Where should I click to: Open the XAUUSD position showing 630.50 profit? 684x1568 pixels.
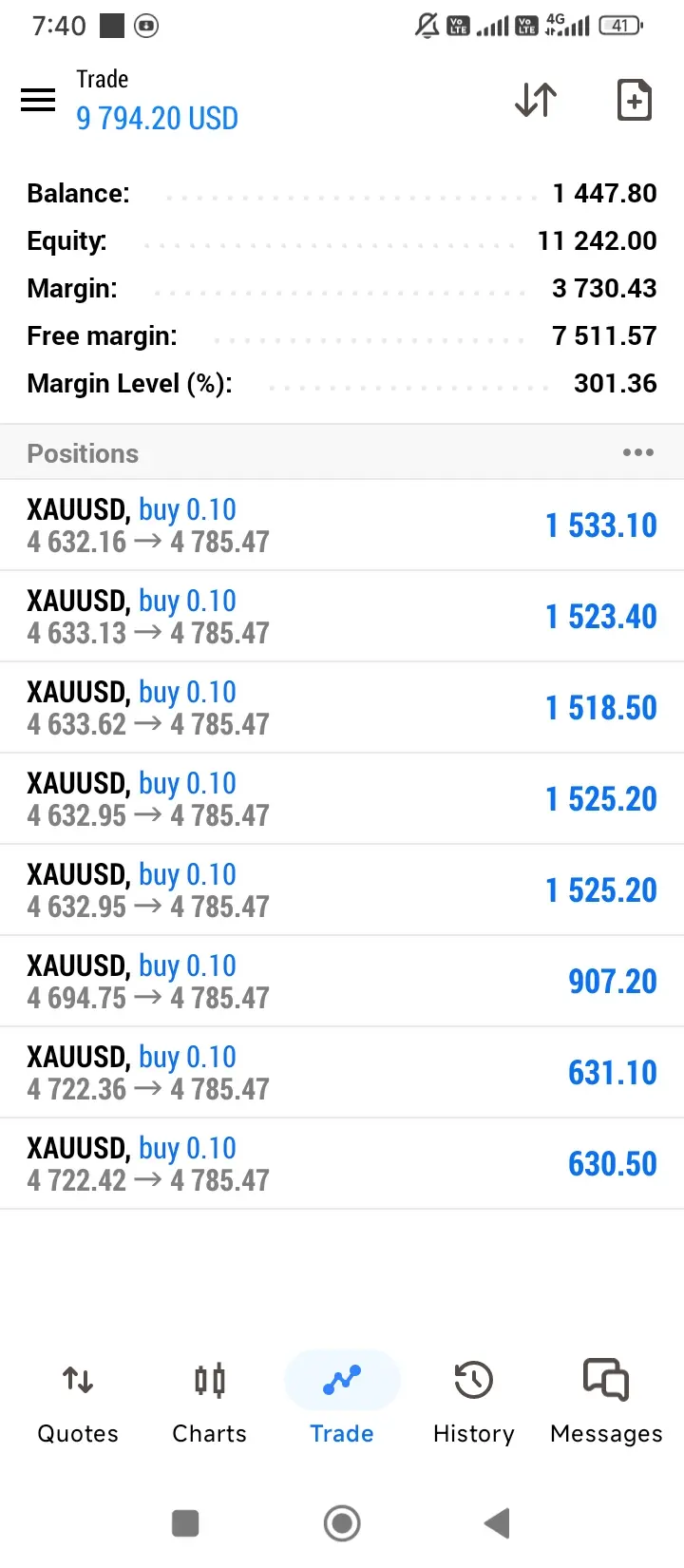coord(342,1164)
